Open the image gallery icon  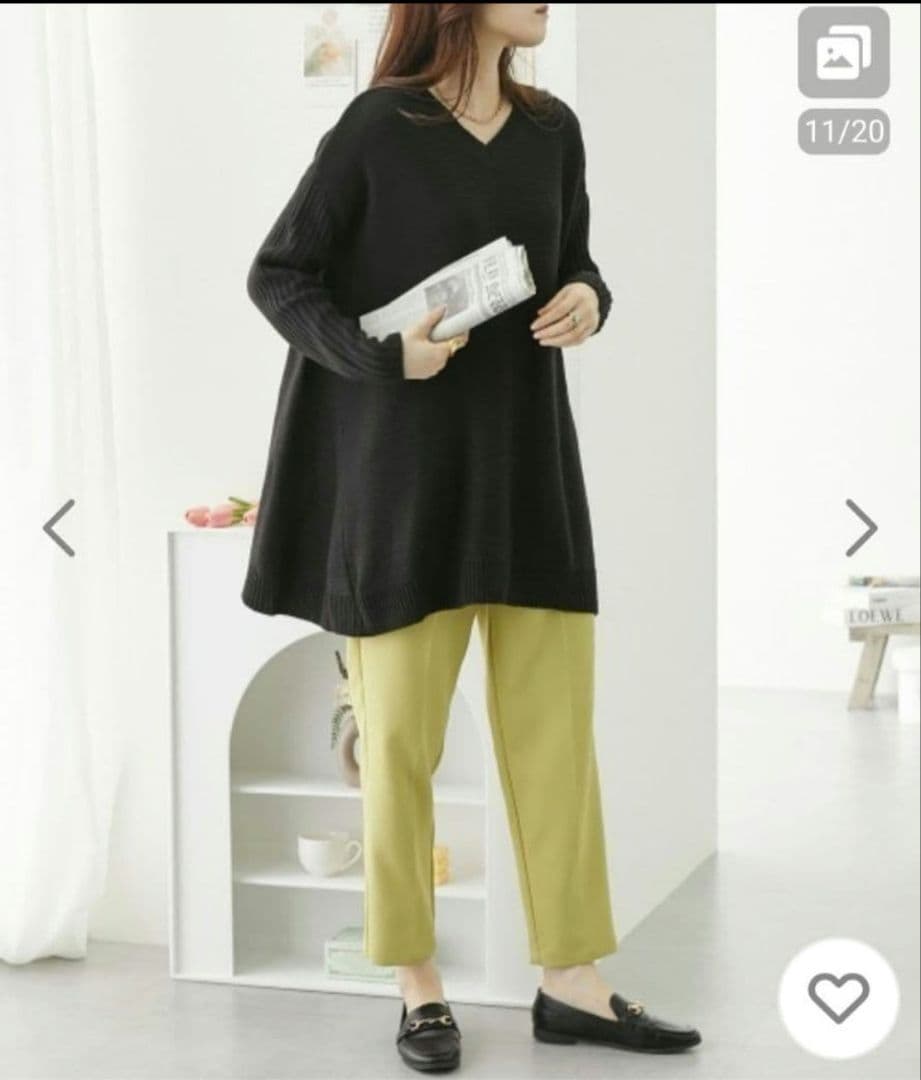coord(843,52)
